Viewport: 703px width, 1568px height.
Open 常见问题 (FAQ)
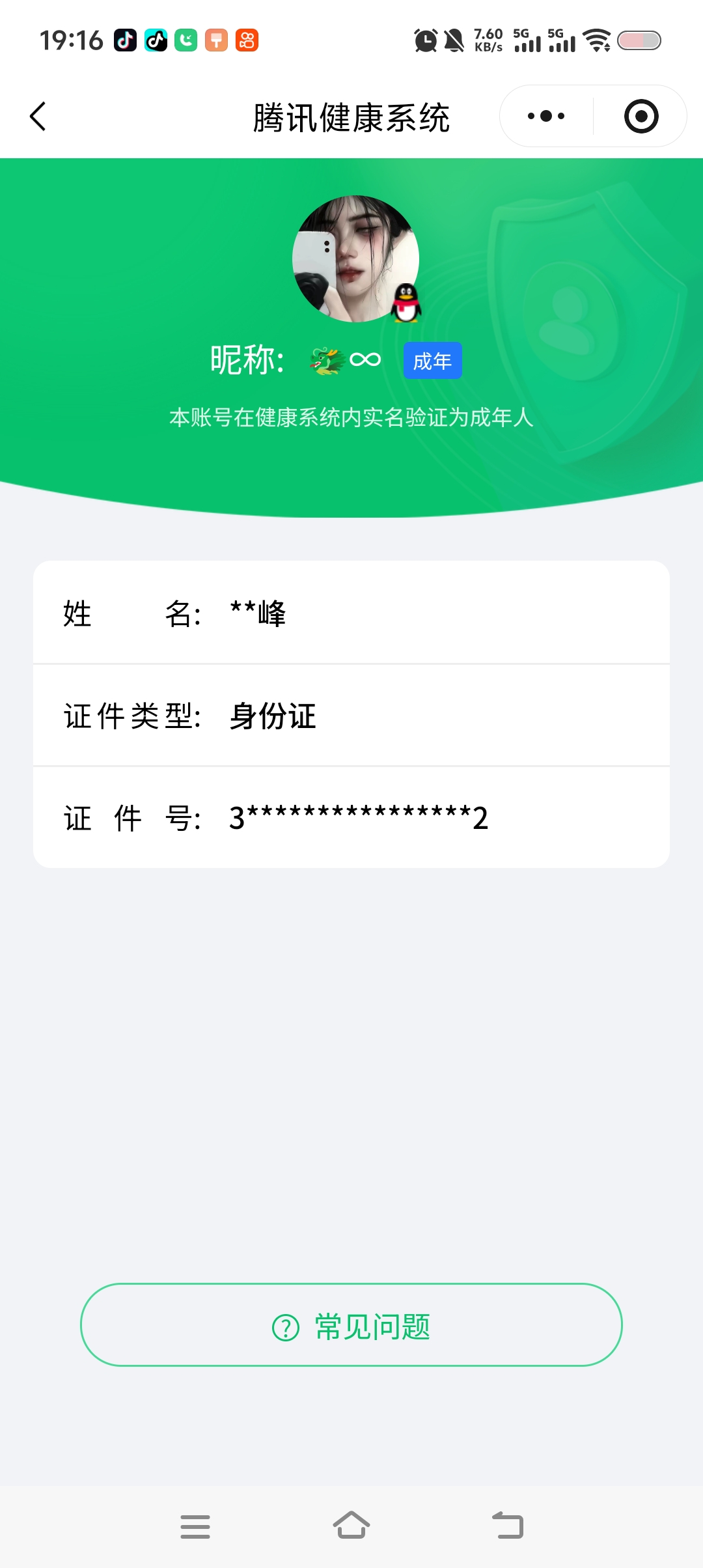351,1325
